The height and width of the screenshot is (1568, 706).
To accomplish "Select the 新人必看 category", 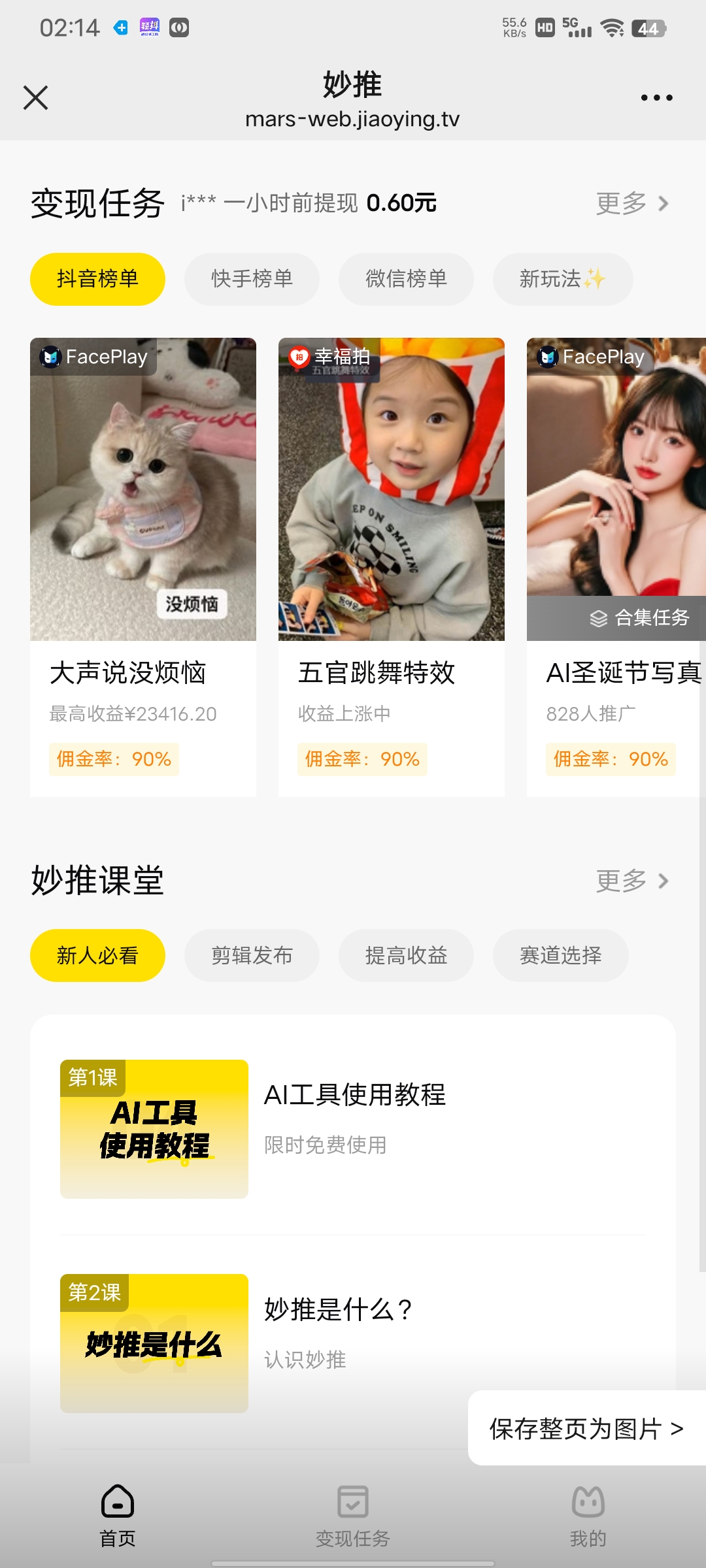I will (x=97, y=955).
